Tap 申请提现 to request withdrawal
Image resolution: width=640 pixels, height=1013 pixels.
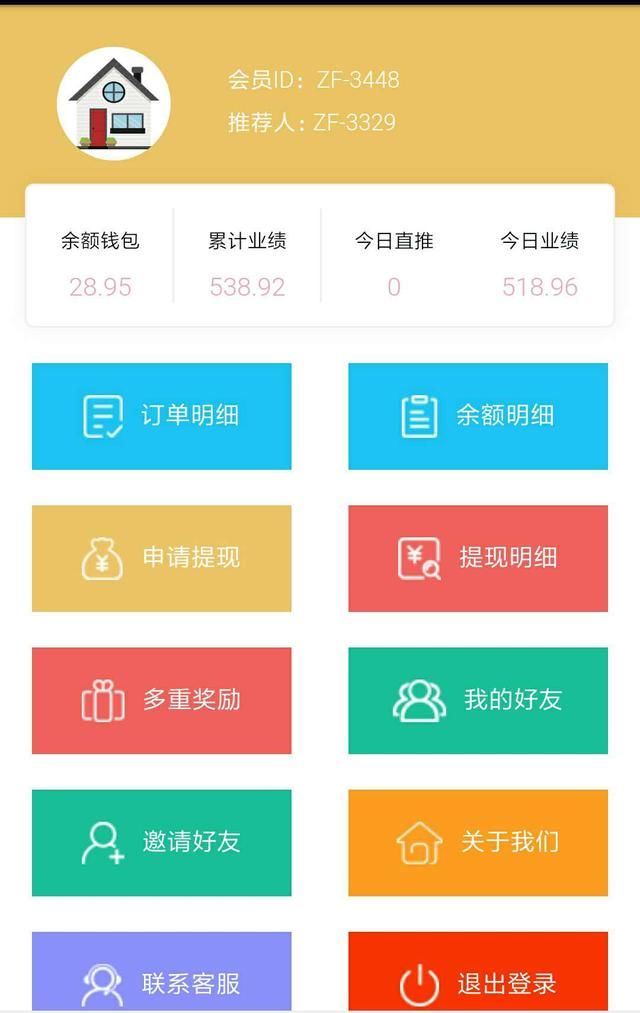pos(161,558)
